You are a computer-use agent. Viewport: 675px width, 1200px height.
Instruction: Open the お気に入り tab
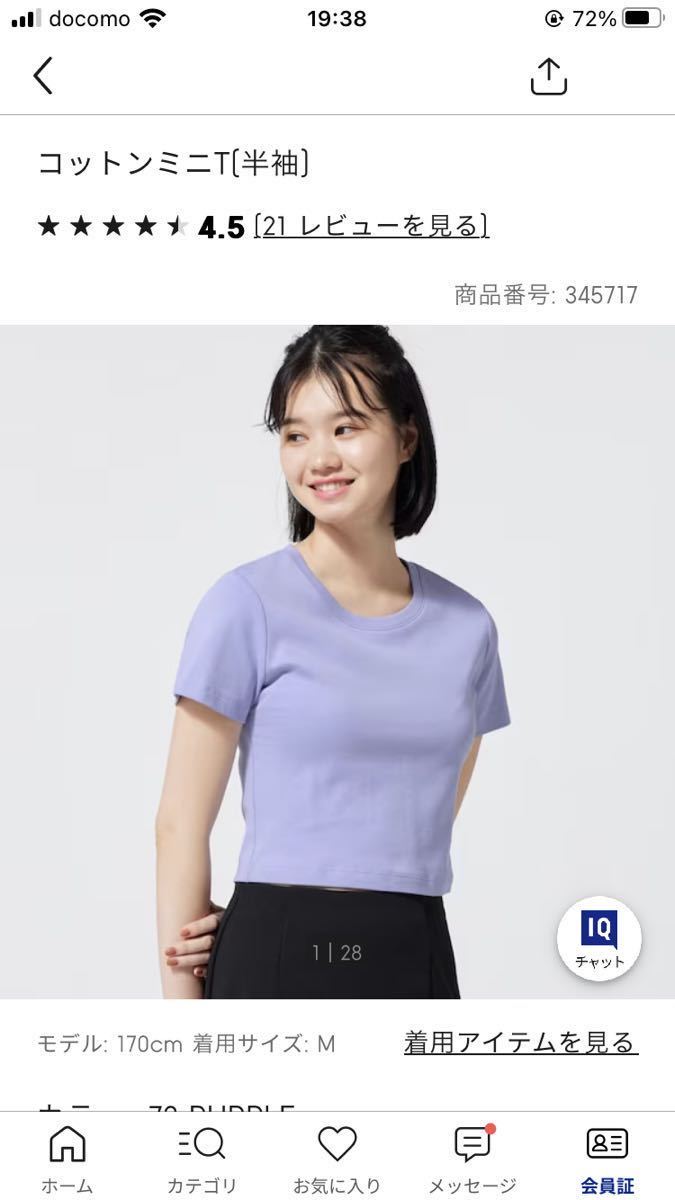(337, 1158)
